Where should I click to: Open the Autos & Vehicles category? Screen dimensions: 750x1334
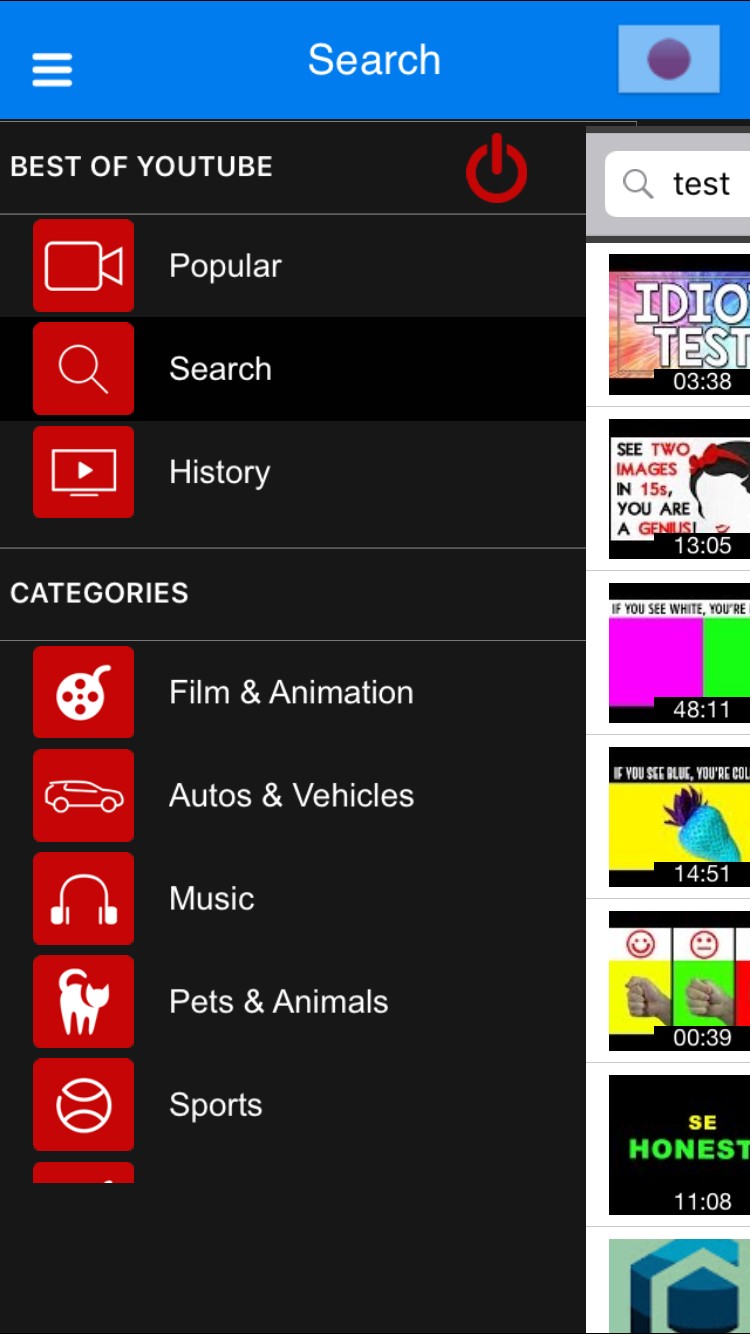(291, 795)
